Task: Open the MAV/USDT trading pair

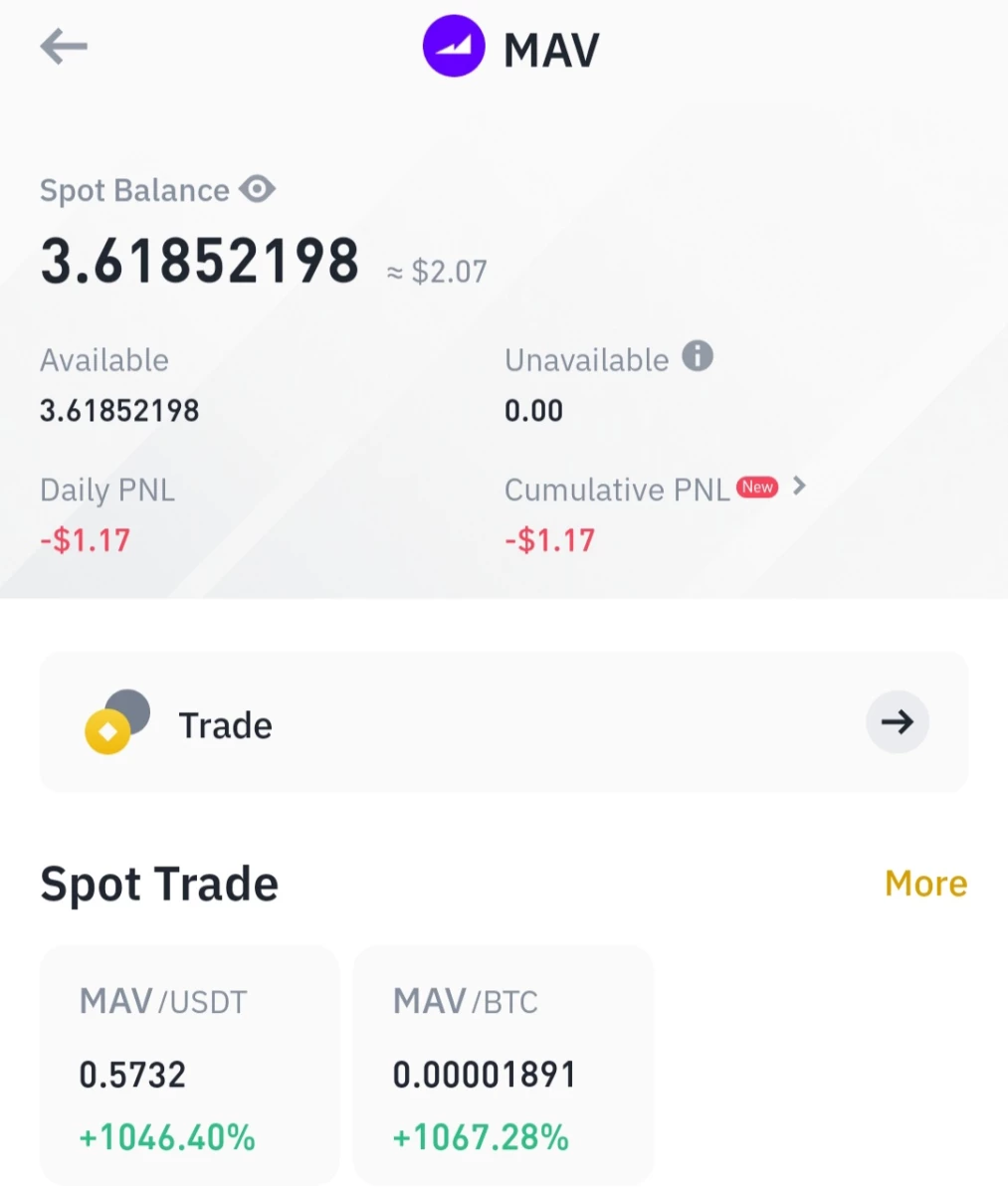Action: coord(189,1066)
